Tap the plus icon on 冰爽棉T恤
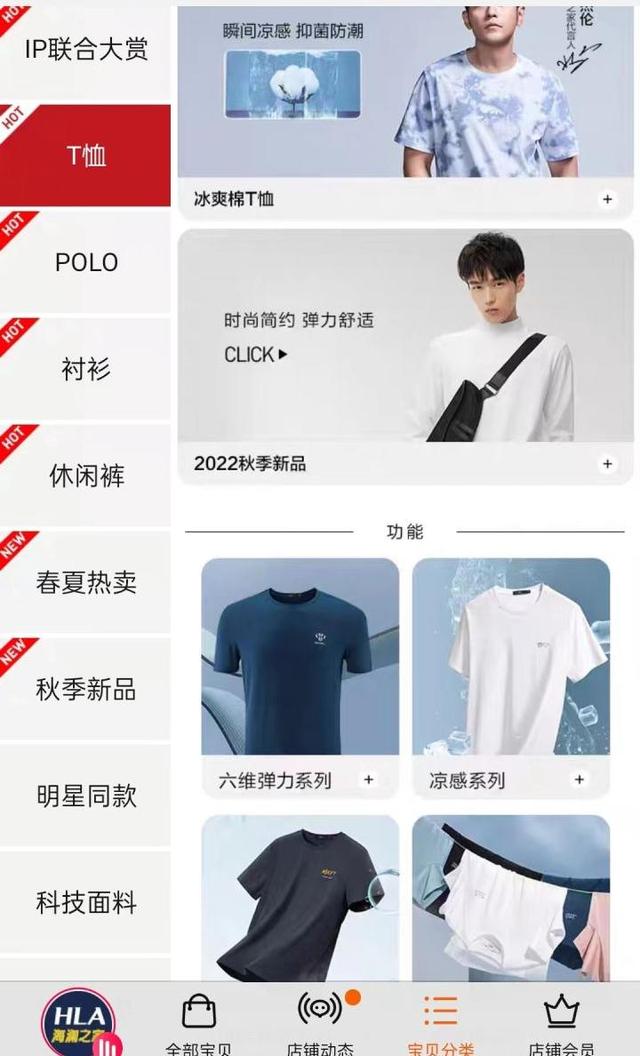This screenshot has width=640, height=1056. [607, 199]
